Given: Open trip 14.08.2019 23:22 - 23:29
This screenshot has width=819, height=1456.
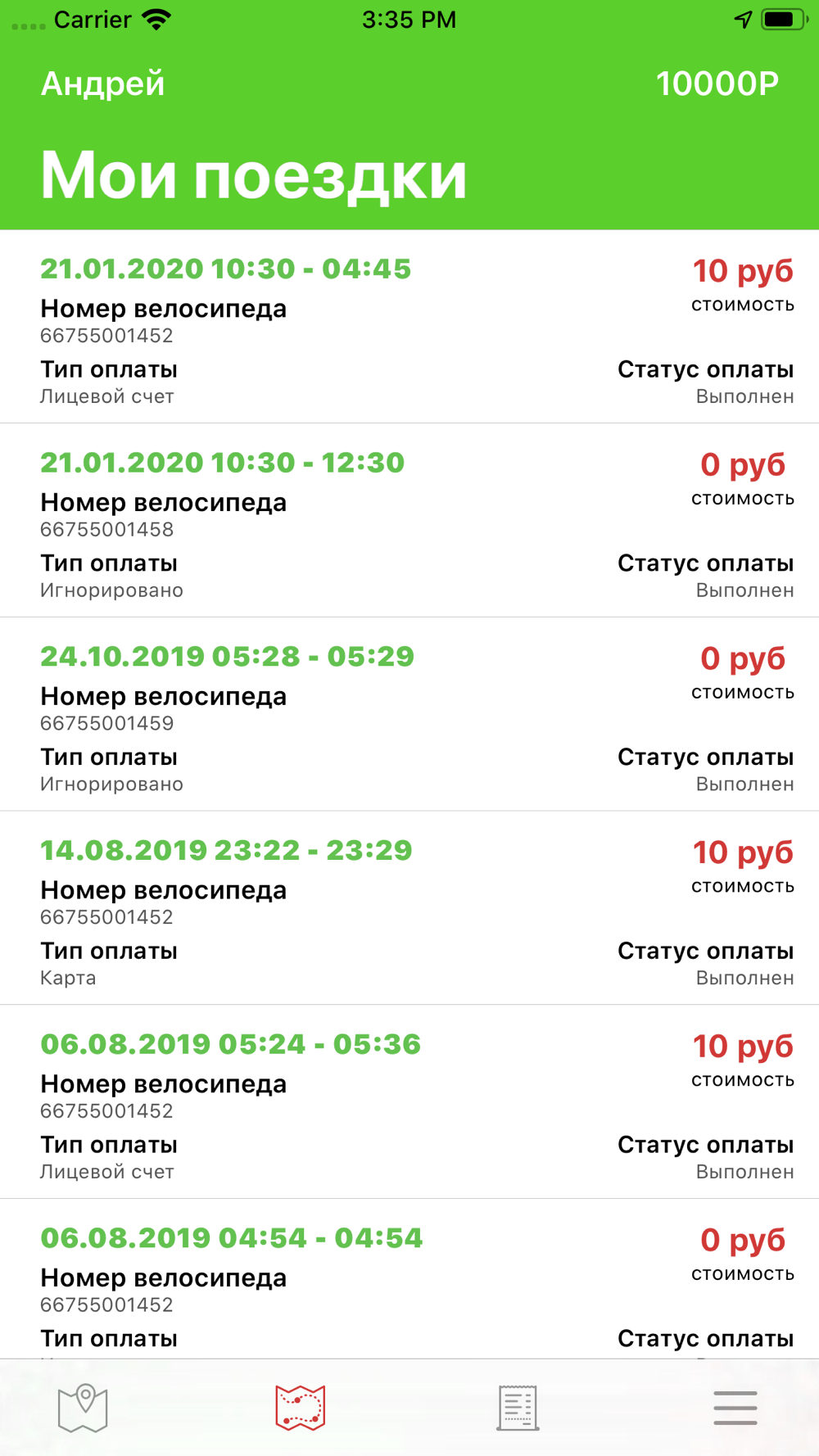Looking at the screenshot, I should 409,908.
